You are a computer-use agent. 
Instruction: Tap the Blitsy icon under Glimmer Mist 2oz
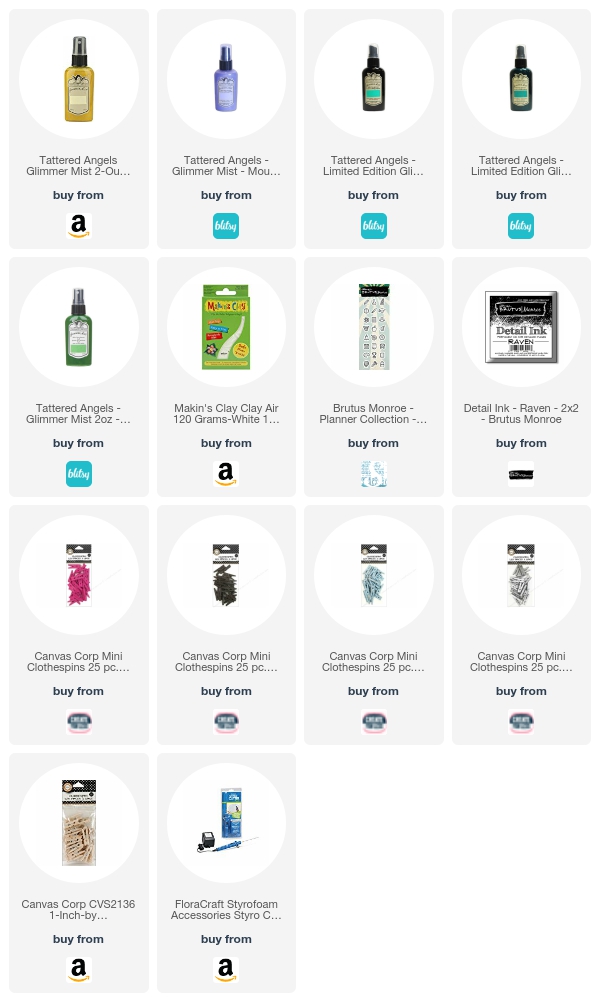[79, 474]
